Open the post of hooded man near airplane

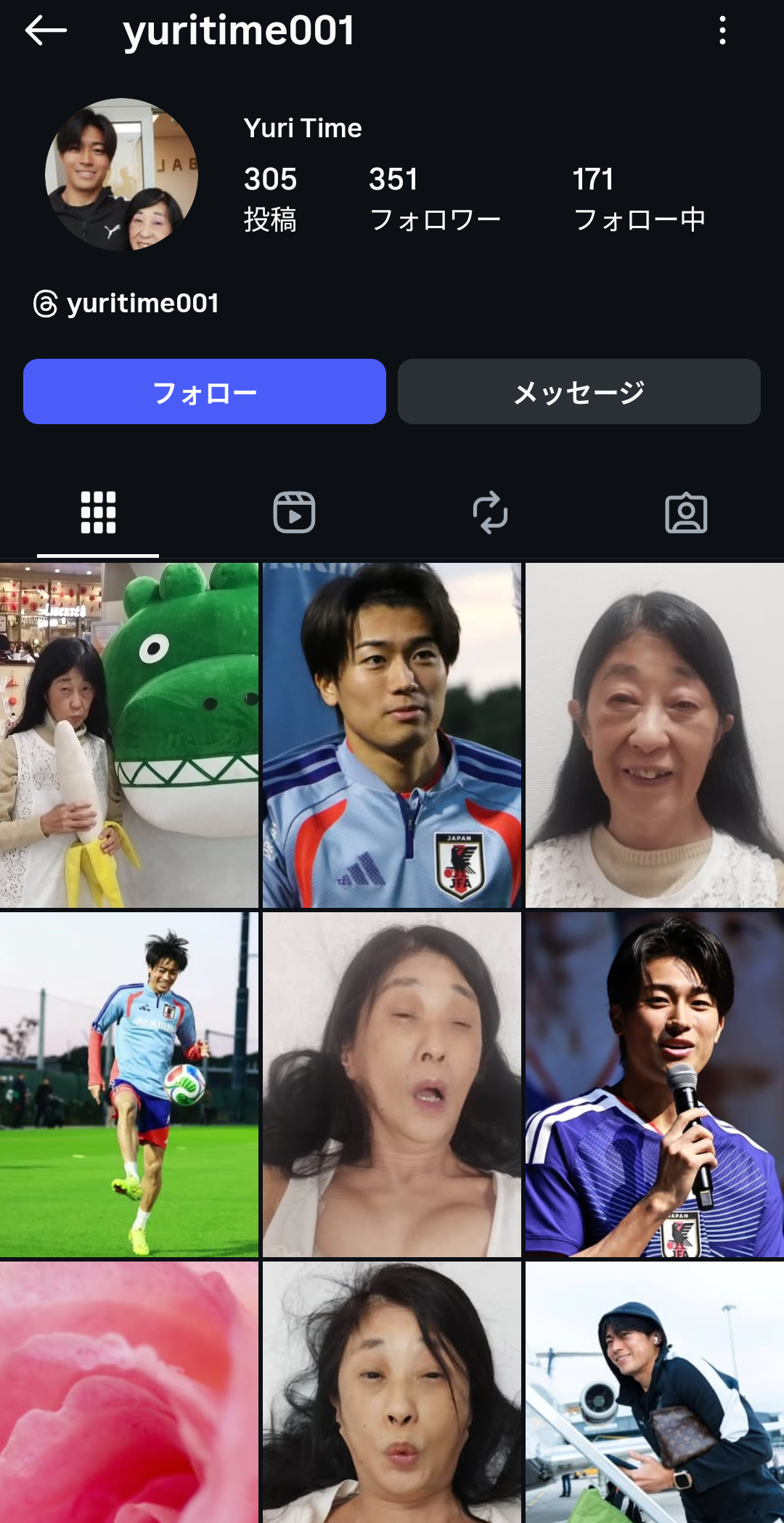655,1391
